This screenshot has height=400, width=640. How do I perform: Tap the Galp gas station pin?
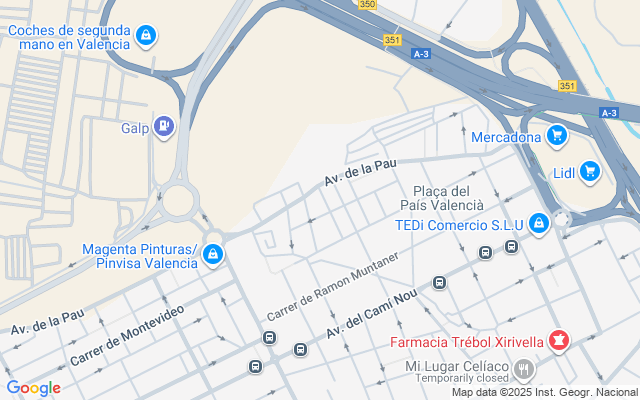click(164, 126)
